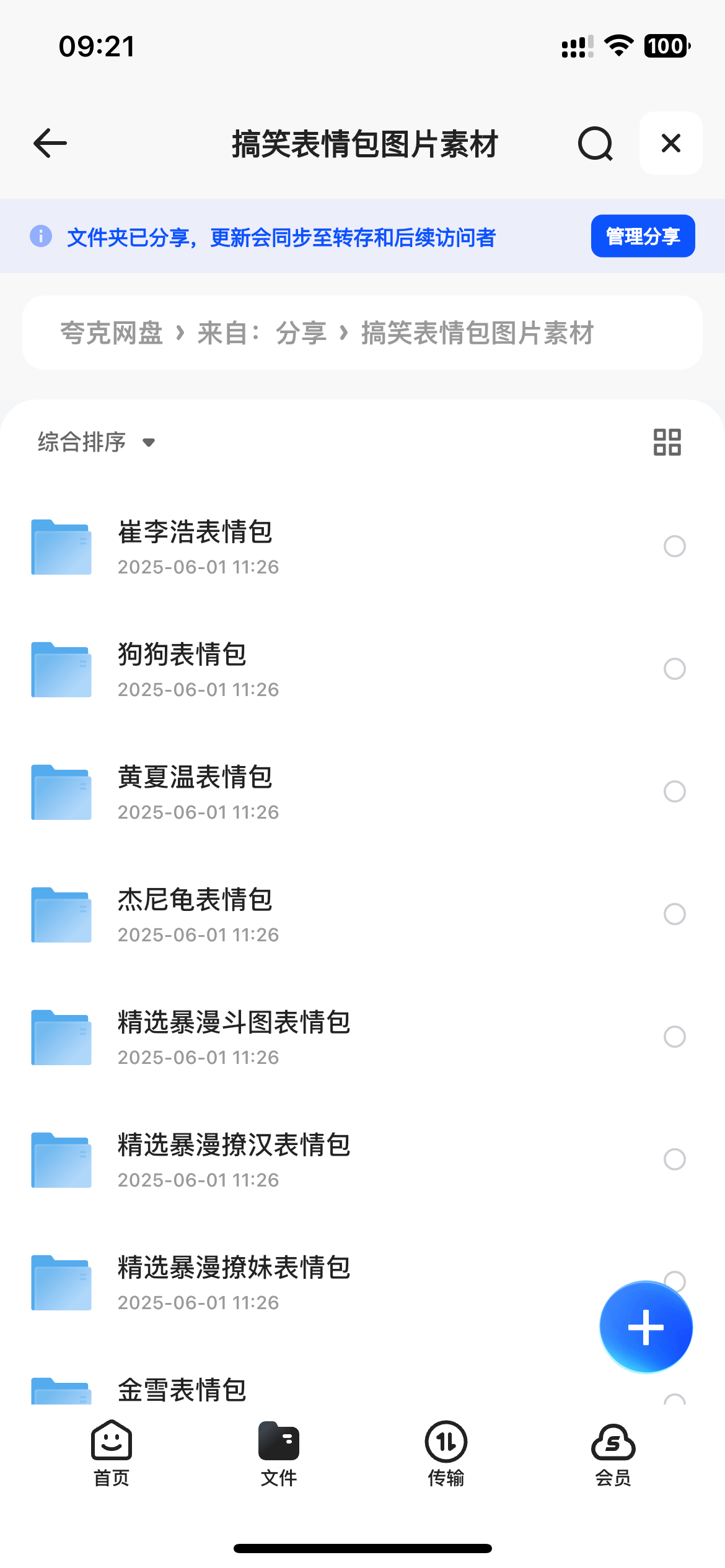Image resolution: width=725 pixels, height=1568 pixels.
Task: Switch to the 会员 tab
Action: [x=613, y=1453]
